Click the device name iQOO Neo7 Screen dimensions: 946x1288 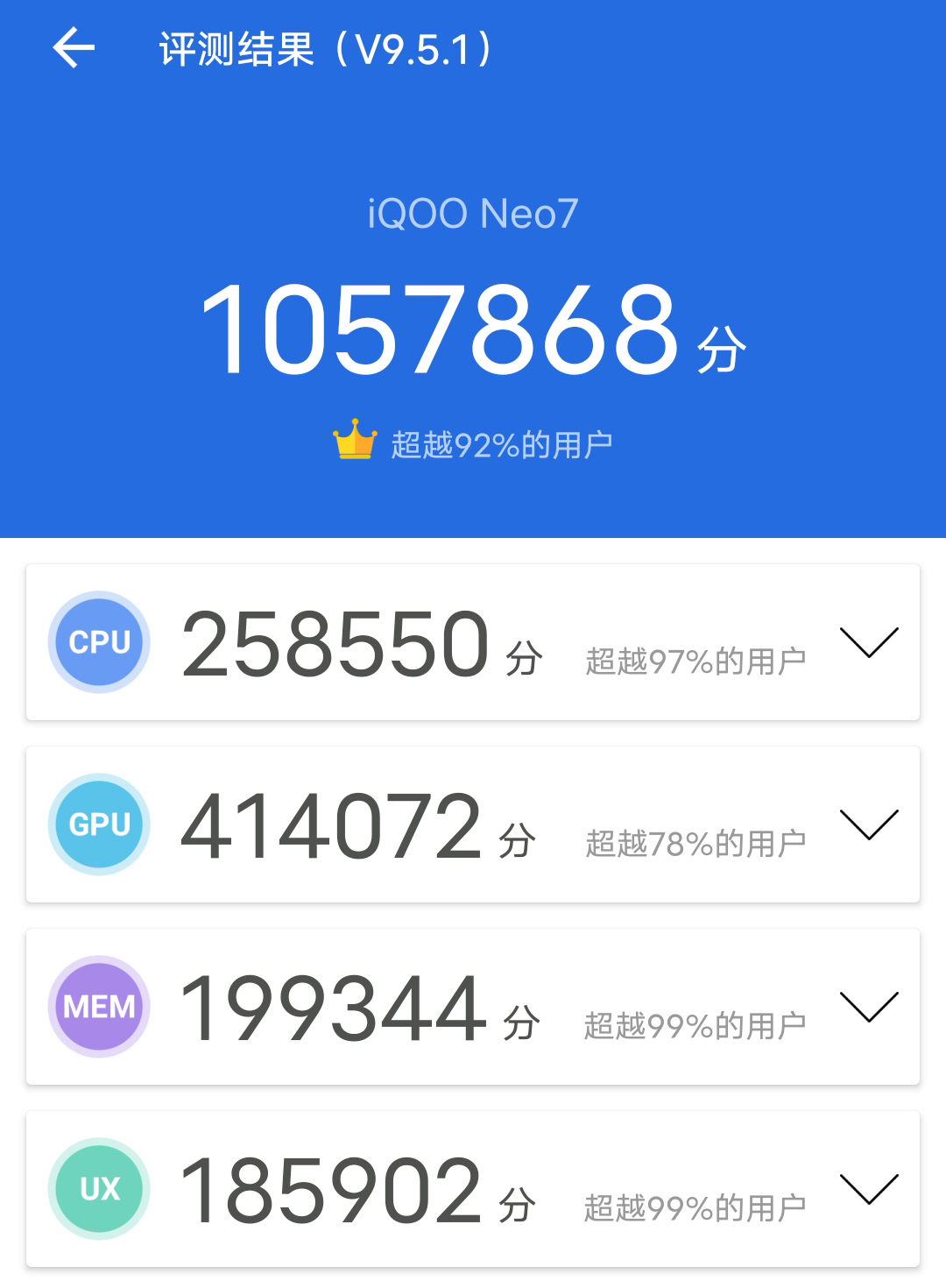[x=473, y=213]
